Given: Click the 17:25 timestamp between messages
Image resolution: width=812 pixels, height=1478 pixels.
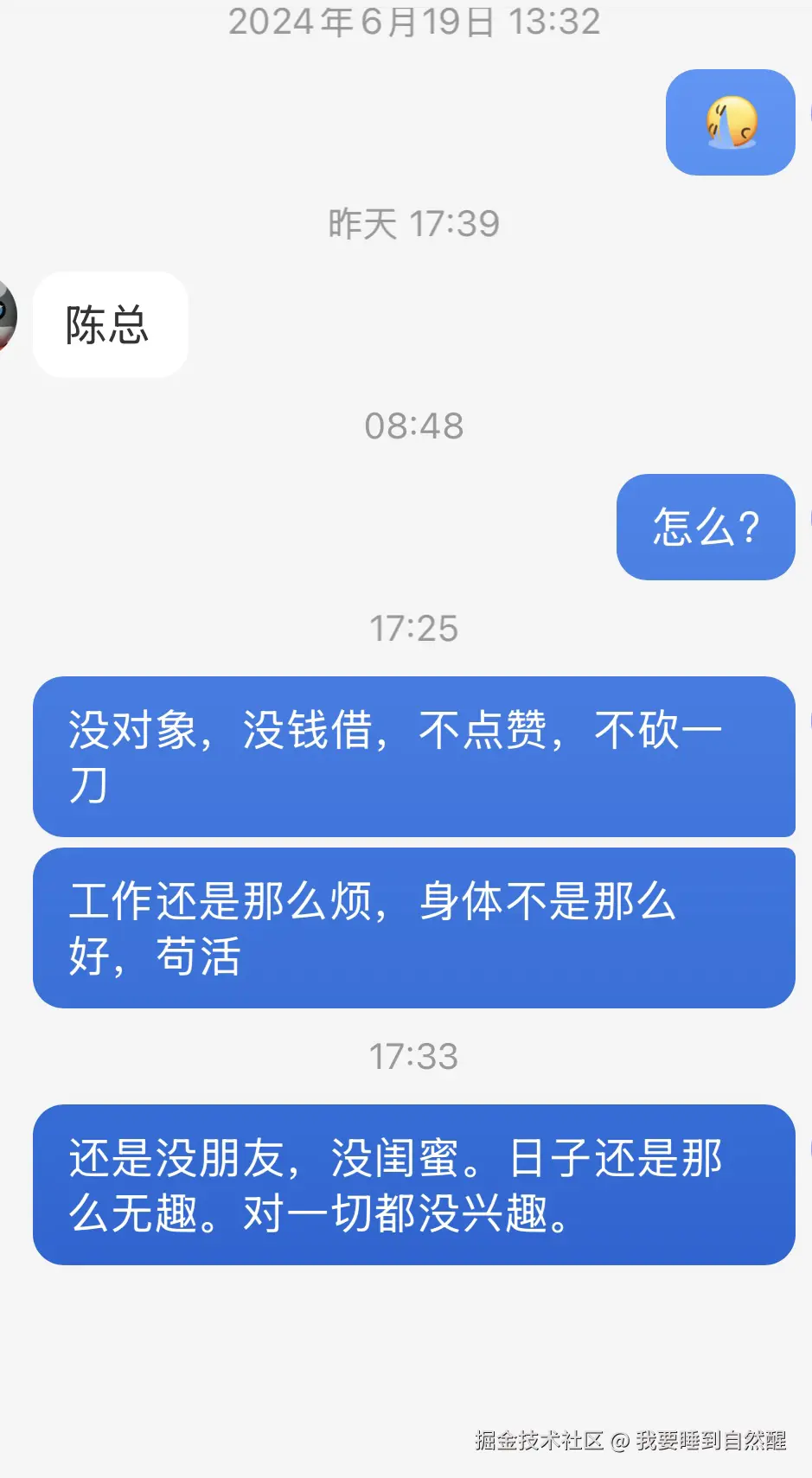Looking at the screenshot, I should [413, 630].
